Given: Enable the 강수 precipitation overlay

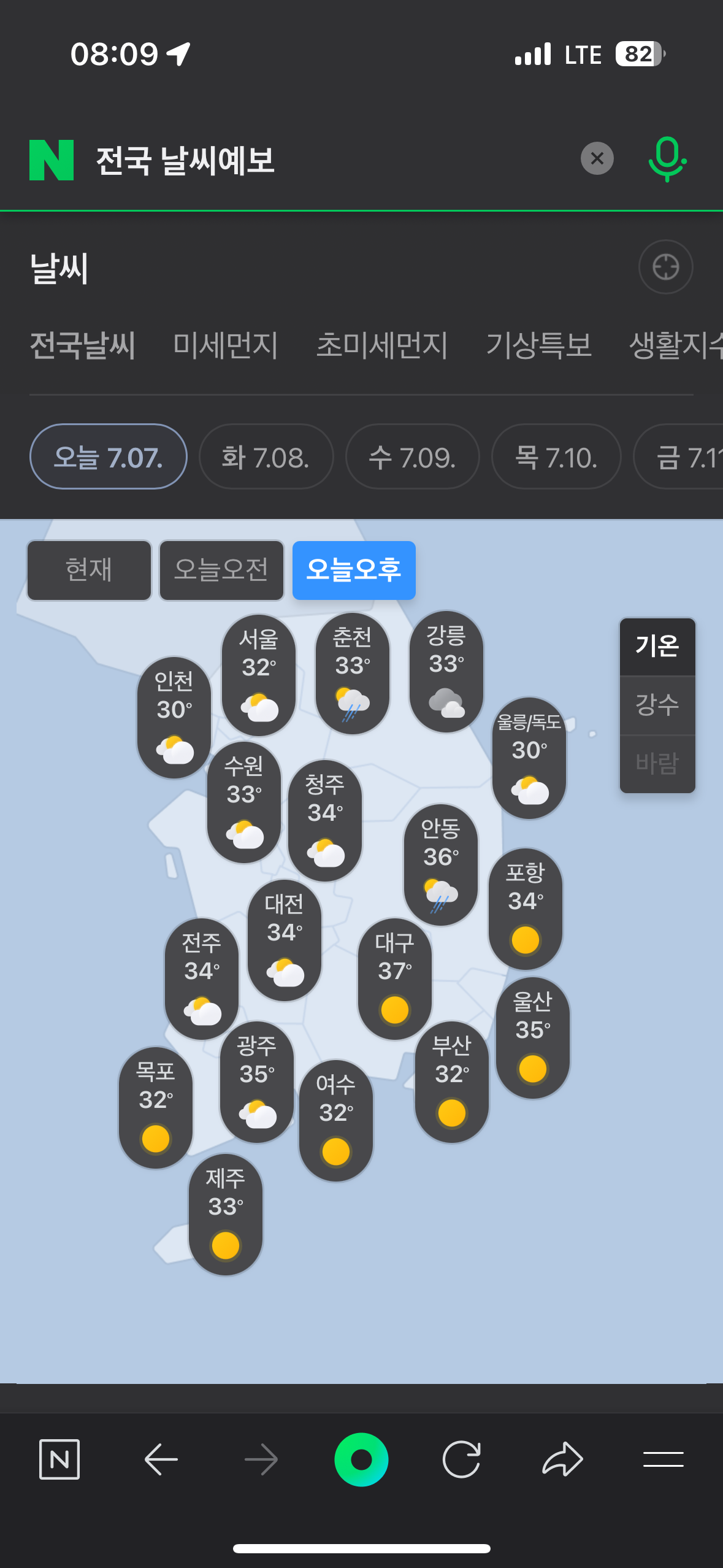Looking at the screenshot, I should 657,704.
